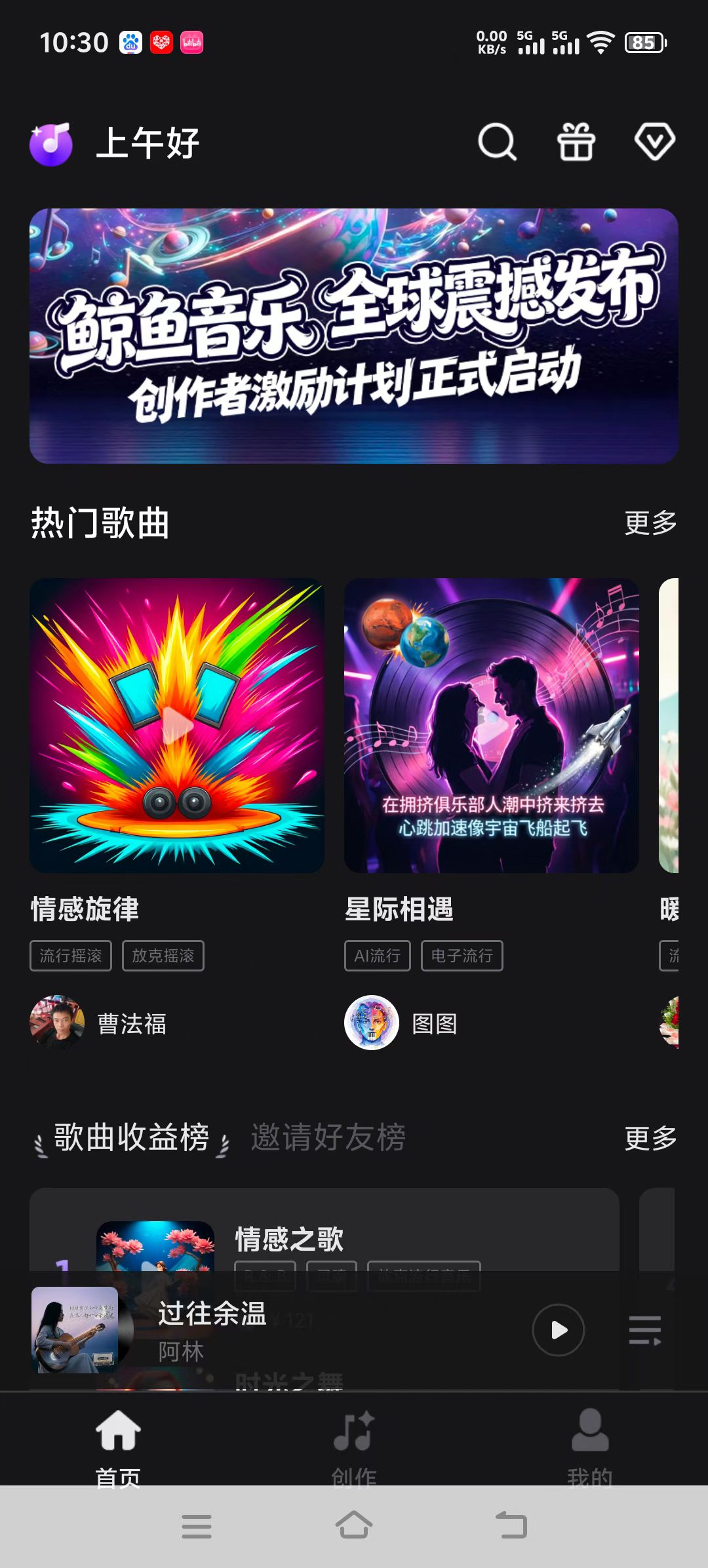This screenshot has width=708, height=1568.
Task: Play 过往余温 in mini player
Action: pyautogui.click(x=559, y=1330)
